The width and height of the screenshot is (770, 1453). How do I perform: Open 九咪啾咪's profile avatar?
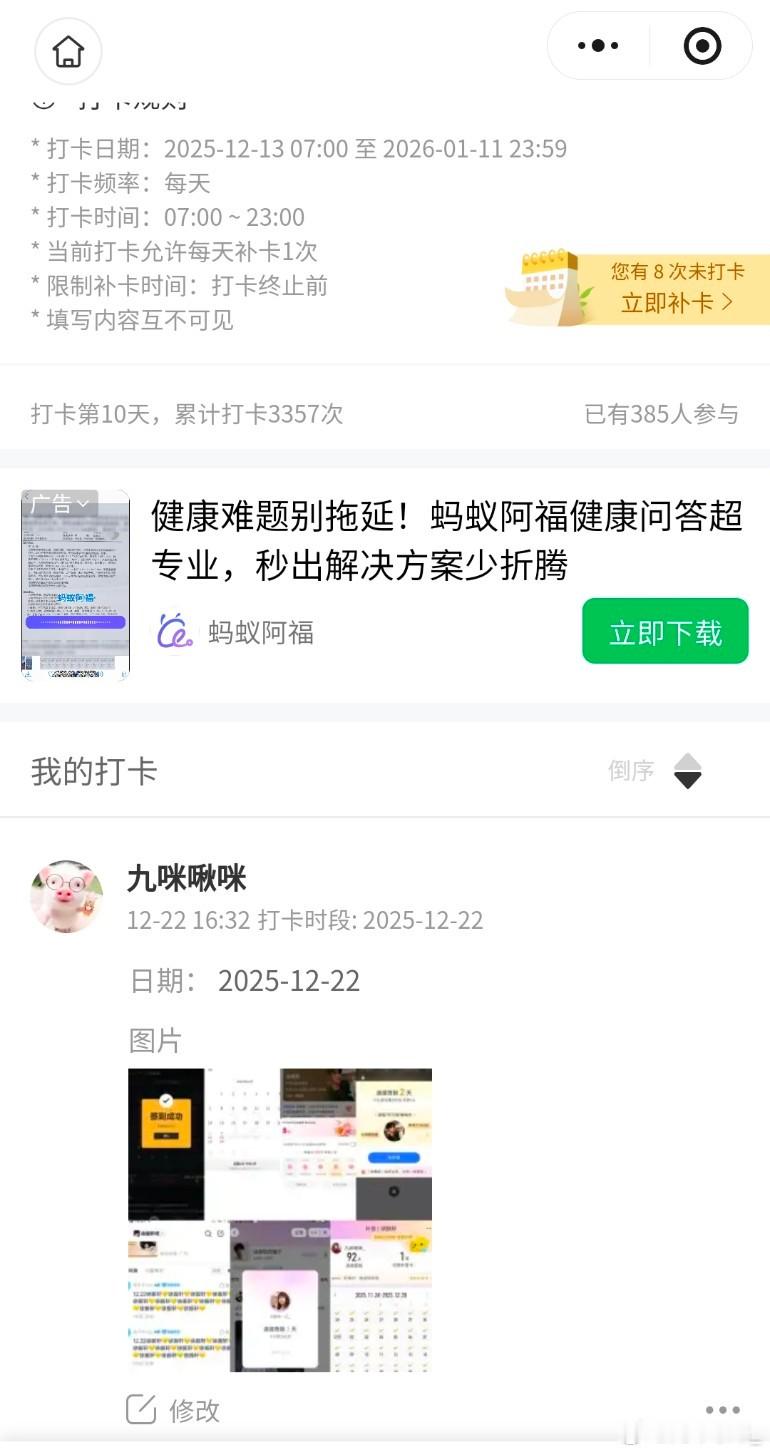click(x=66, y=897)
